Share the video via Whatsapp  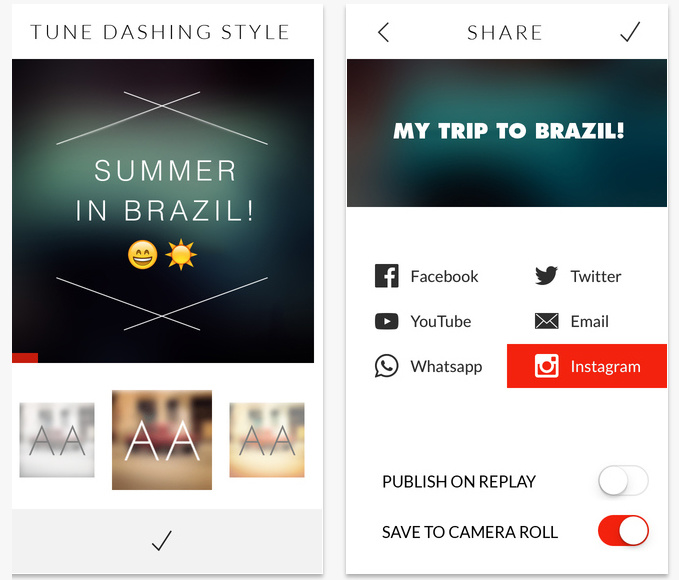428,366
